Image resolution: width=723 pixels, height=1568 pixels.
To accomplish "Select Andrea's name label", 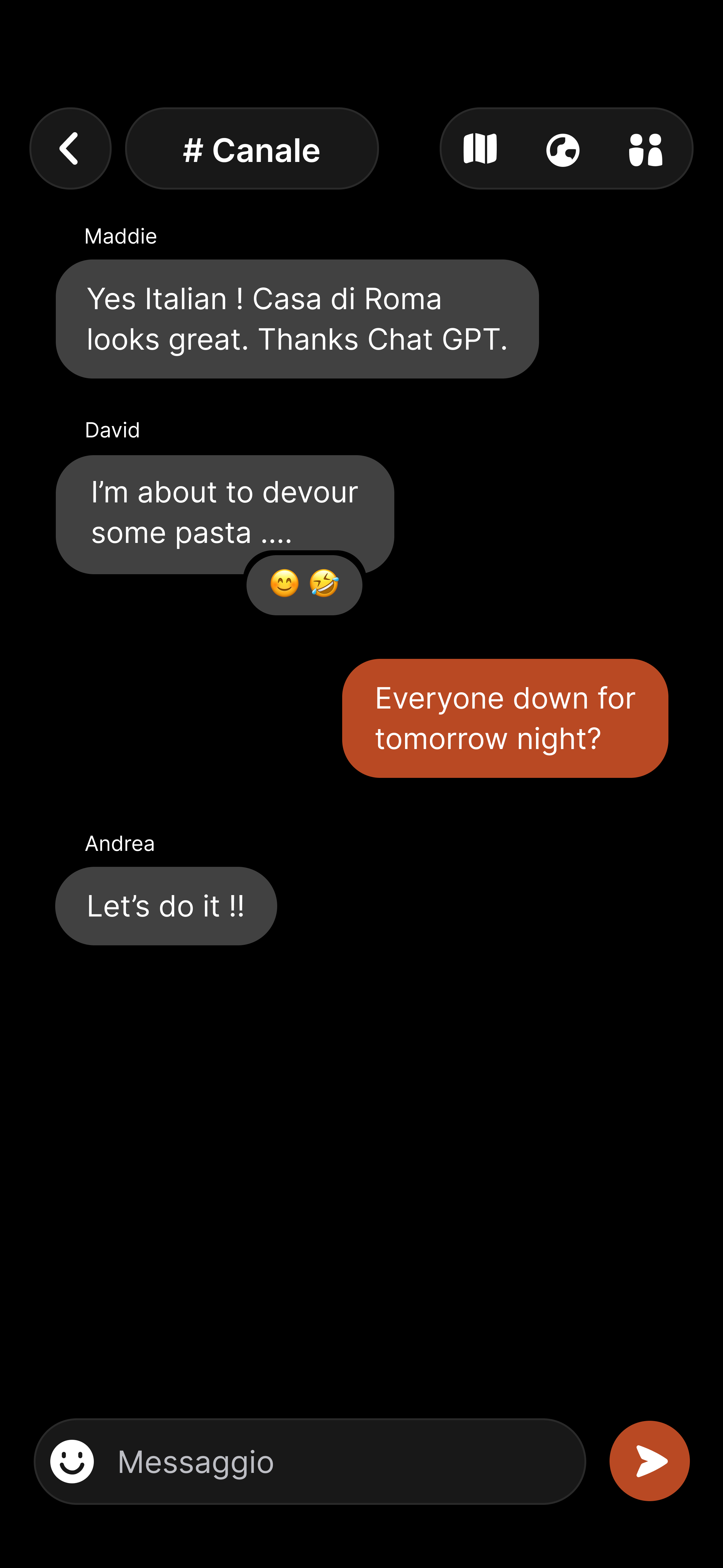I will 119,843.
